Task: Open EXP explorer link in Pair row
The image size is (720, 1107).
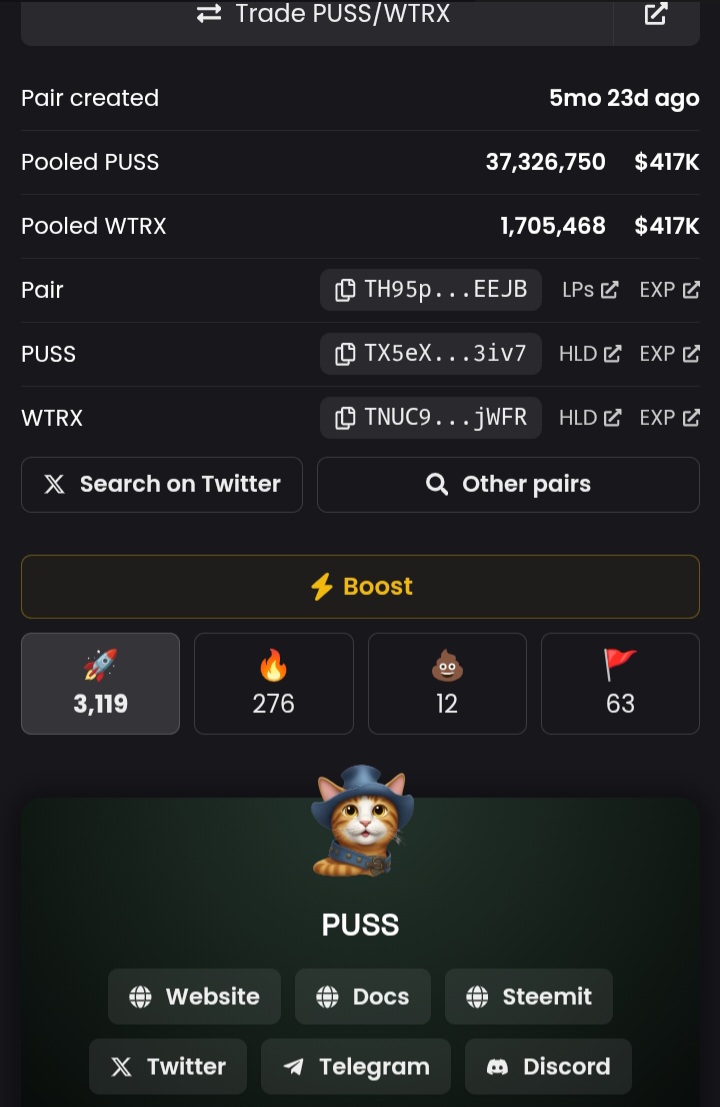Action: (x=669, y=290)
